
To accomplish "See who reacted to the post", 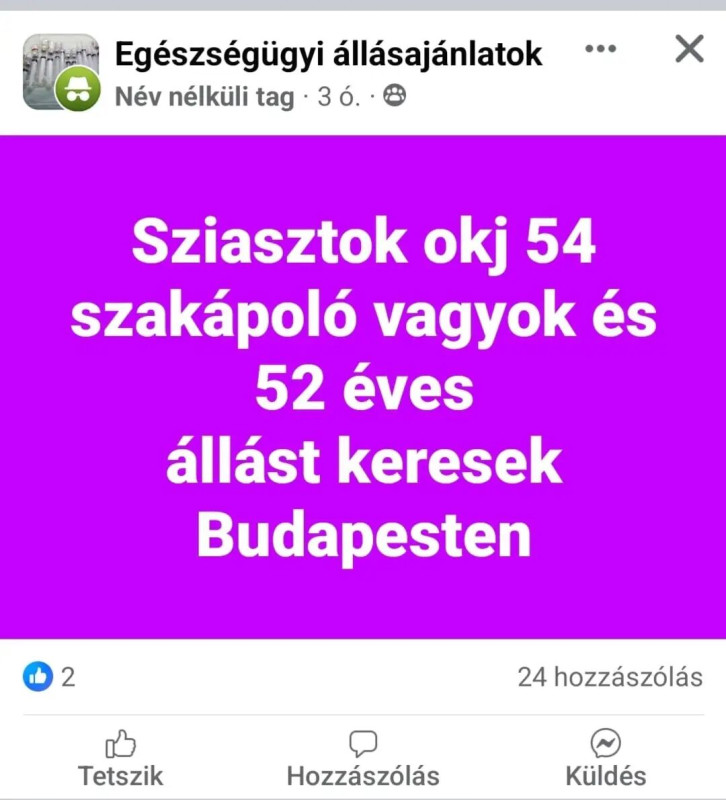I will [x=49, y=677].
